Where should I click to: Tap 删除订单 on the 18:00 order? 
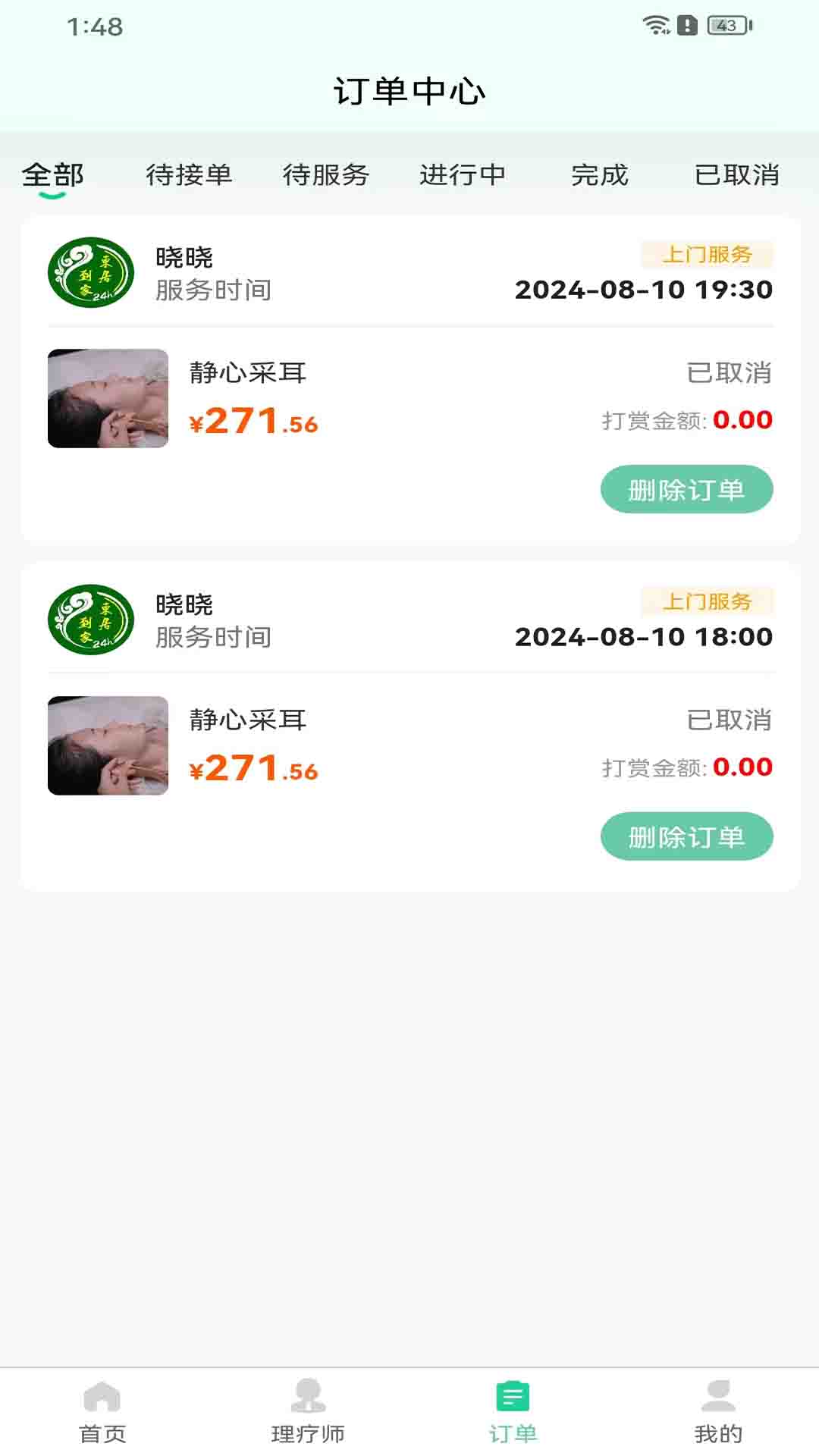point(687,836)
